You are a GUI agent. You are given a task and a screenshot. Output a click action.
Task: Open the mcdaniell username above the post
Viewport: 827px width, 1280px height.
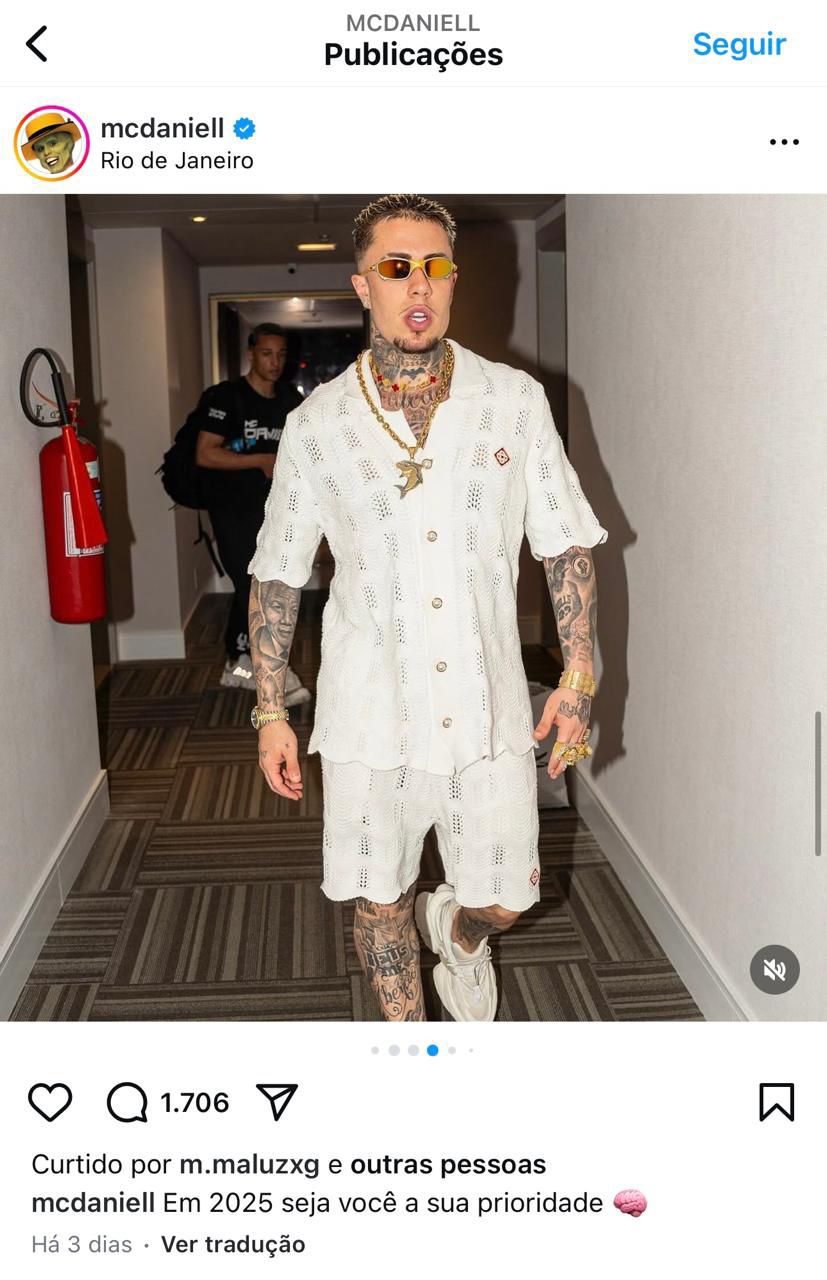pyautogui.click(x=162, y=128)
